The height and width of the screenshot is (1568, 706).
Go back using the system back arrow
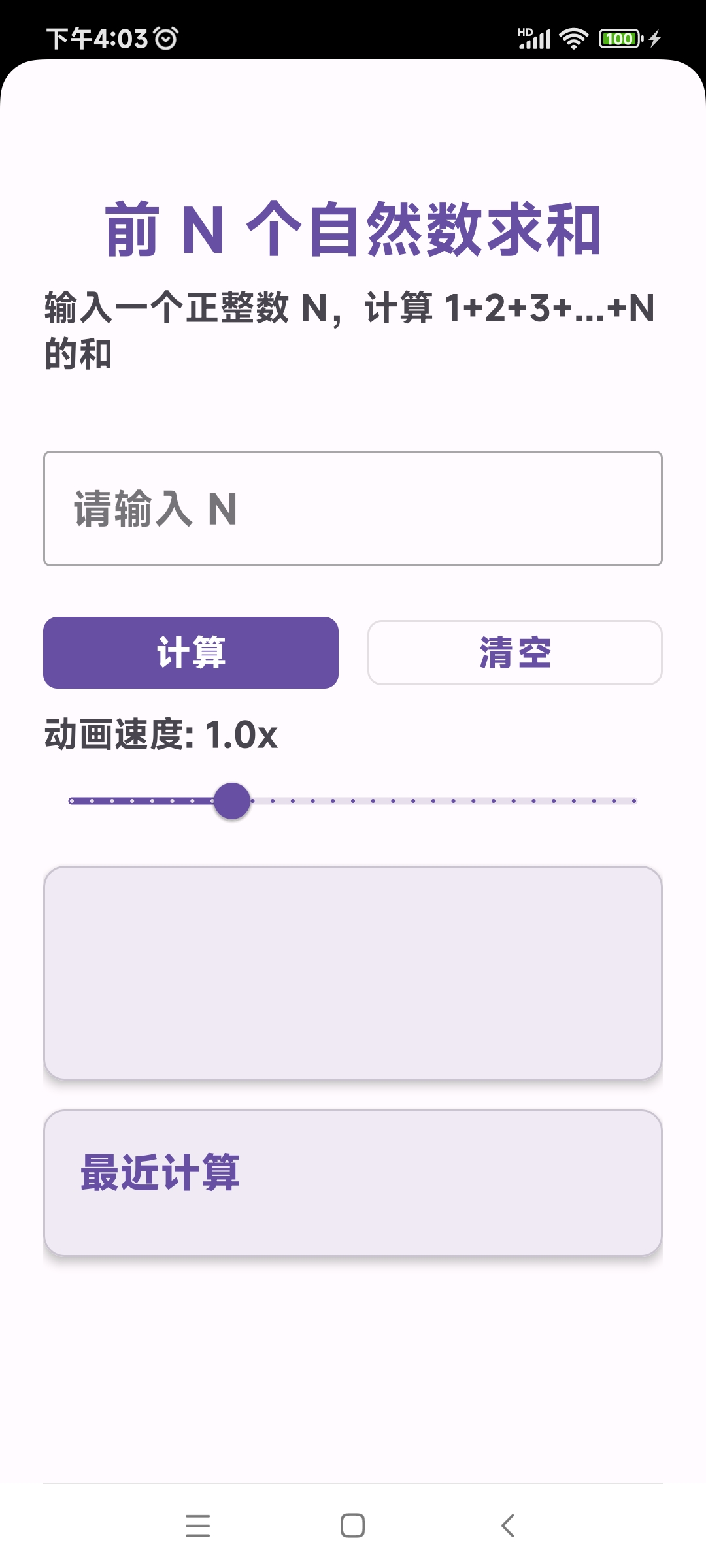click(x=508, y=1526)
